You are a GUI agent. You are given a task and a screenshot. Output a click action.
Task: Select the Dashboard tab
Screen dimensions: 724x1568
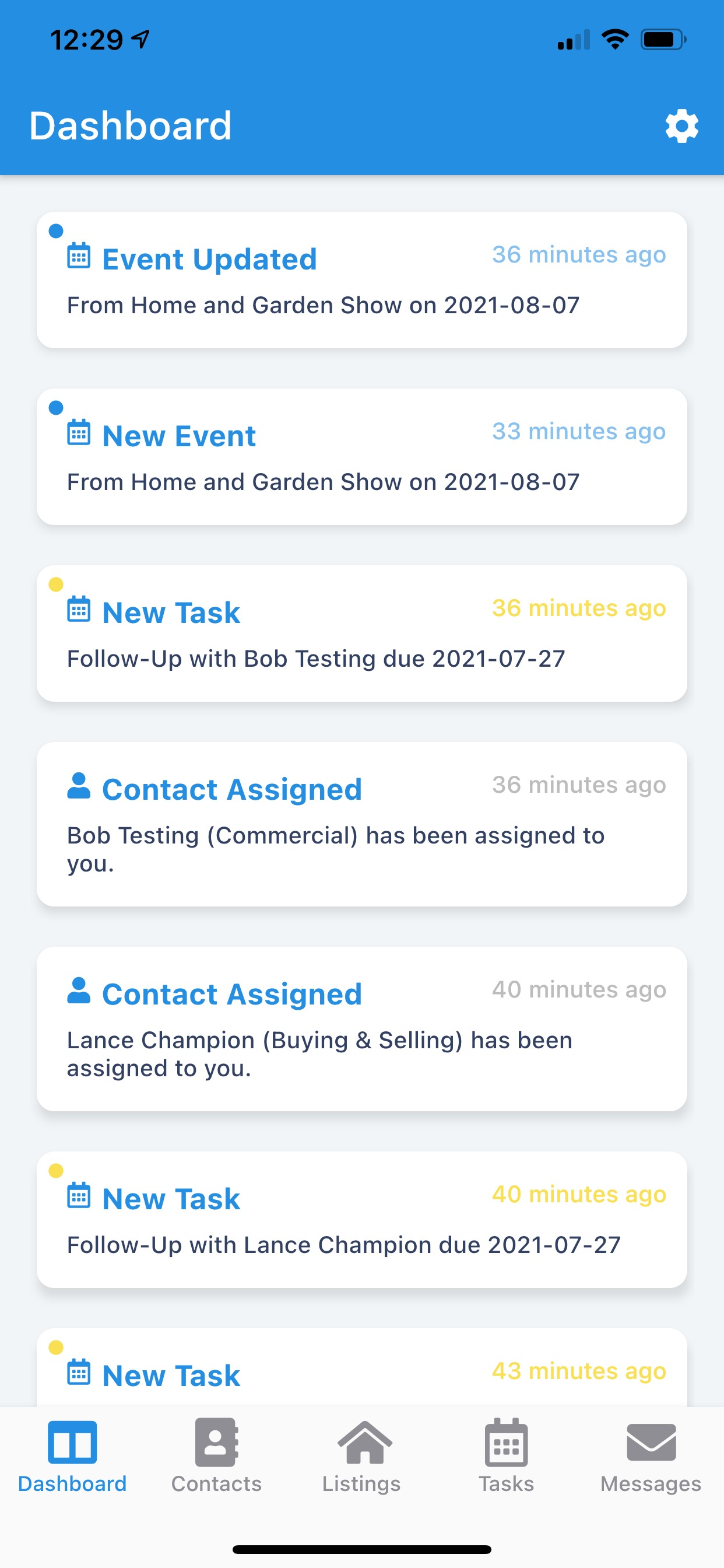pyautogui.click(x=72, y=1456)
